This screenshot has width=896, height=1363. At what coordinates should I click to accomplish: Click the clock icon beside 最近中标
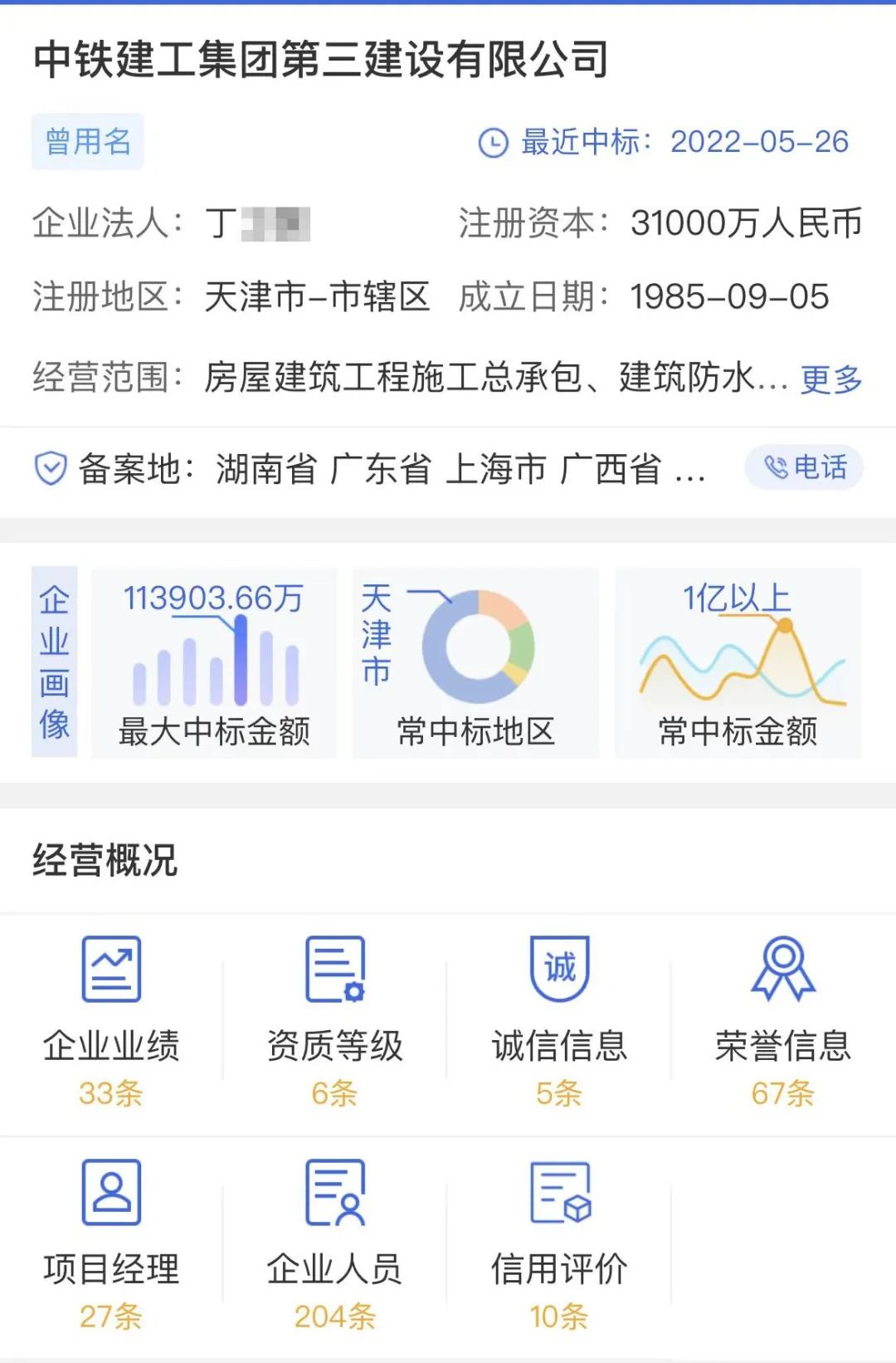click(493, 142)
